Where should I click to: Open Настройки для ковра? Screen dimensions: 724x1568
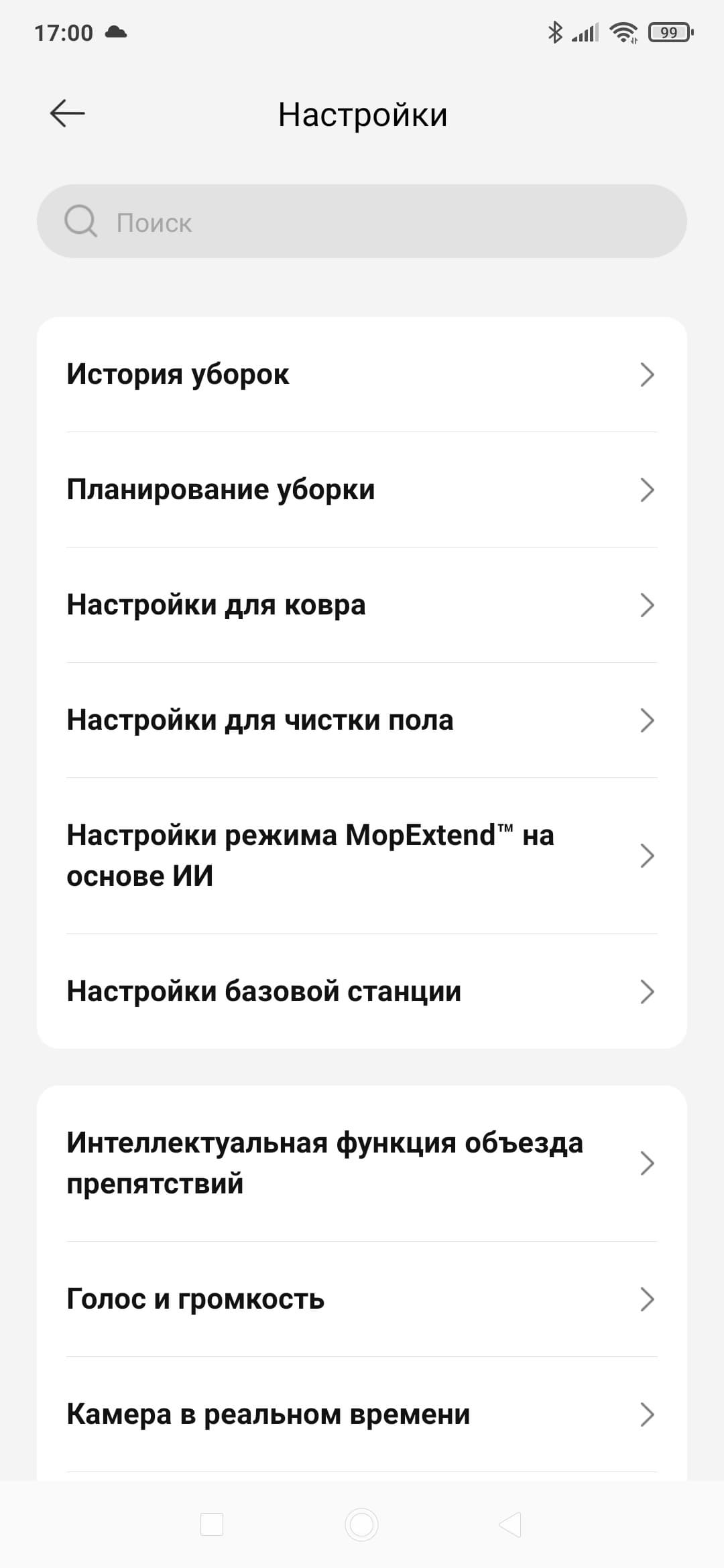pyautogui.click(x=362, y=605)
